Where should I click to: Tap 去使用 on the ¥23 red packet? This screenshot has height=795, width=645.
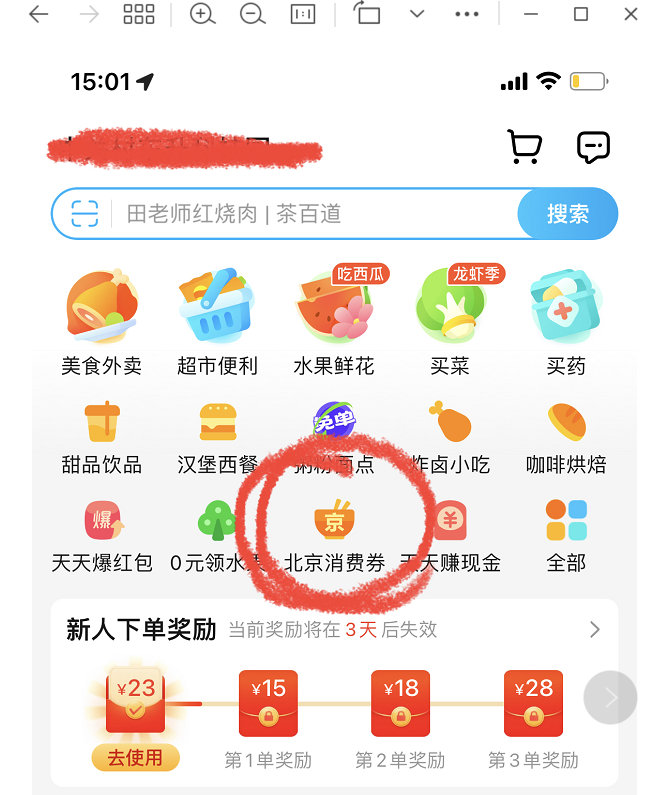click(x=135, y=757)
